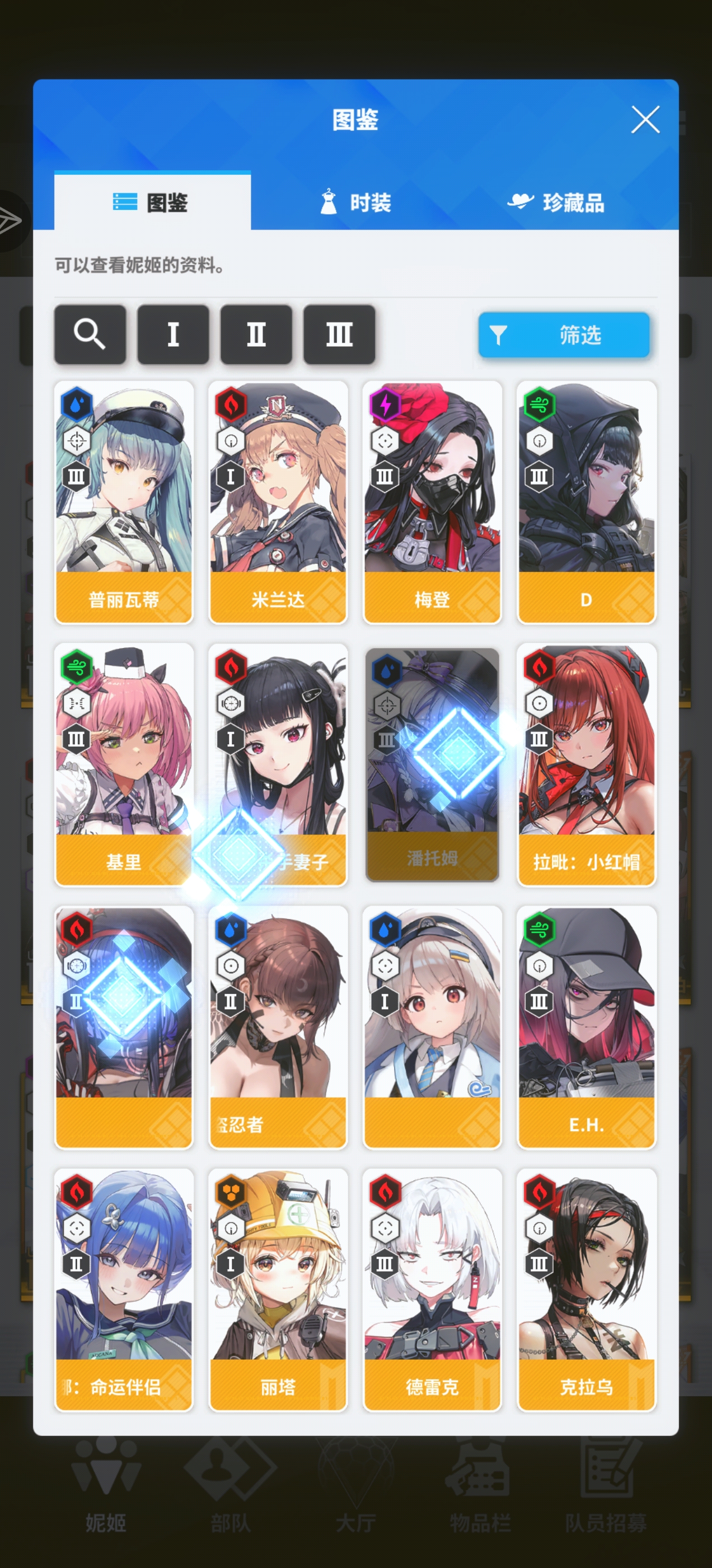Image resolution: width=712 pixels, height=1568 pixels.
Task: View the 梅登 character card
Action: coord(432,502)
